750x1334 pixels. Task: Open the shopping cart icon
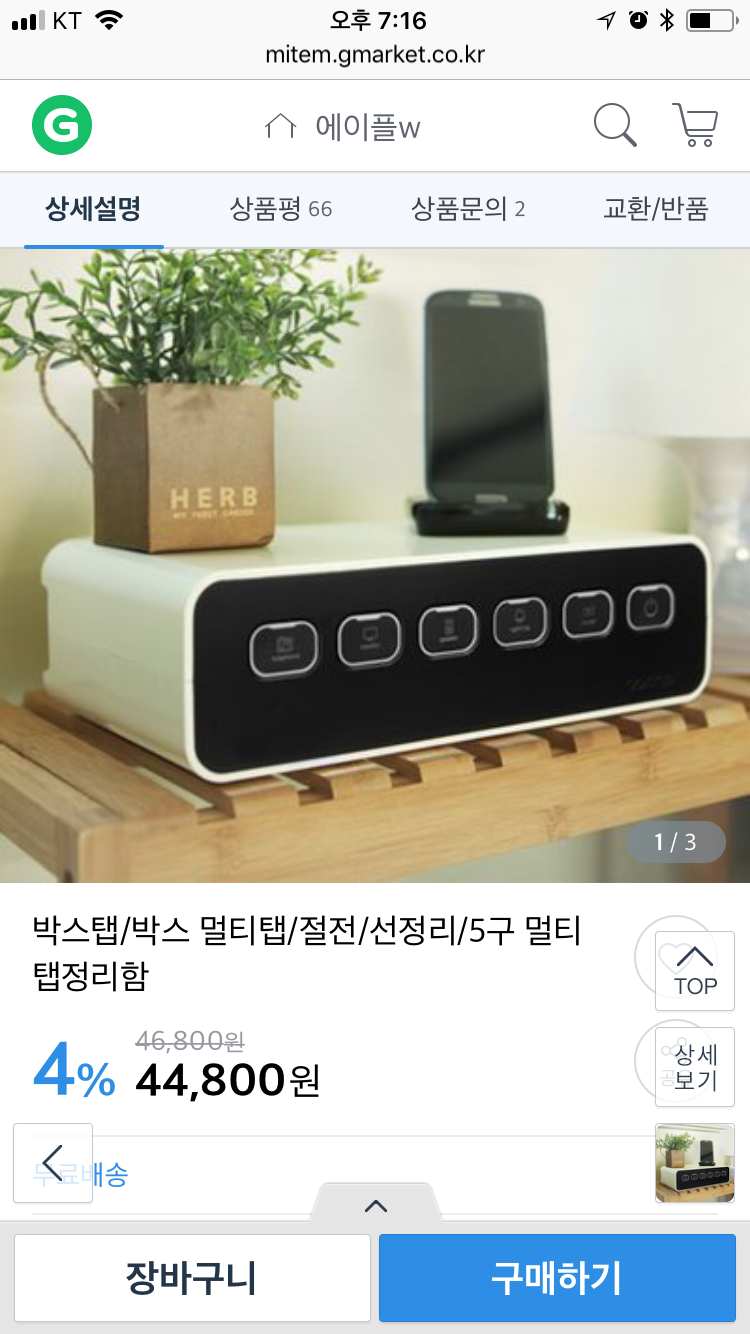[x=694, y=126]
